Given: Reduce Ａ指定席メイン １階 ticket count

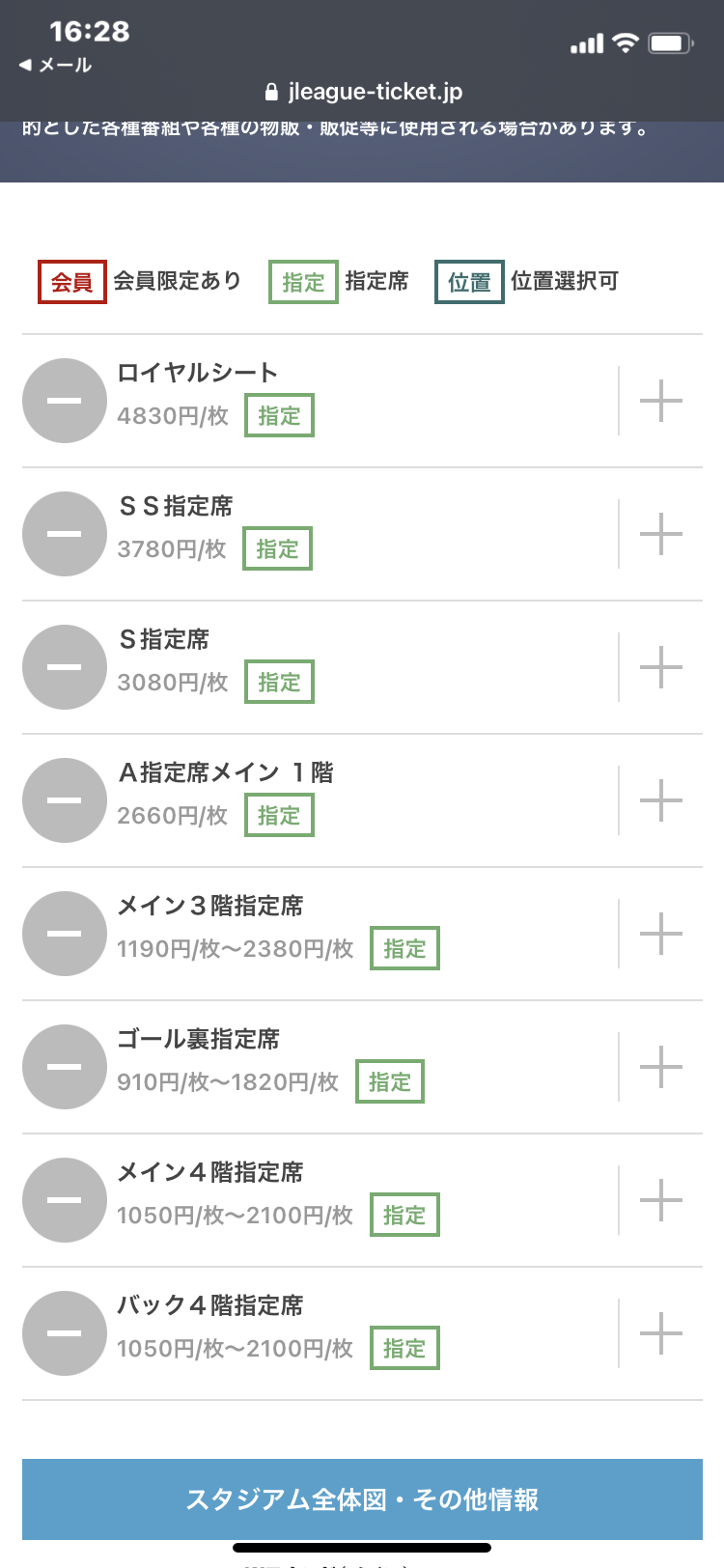Looking at the screenshot, I should 65,800.
